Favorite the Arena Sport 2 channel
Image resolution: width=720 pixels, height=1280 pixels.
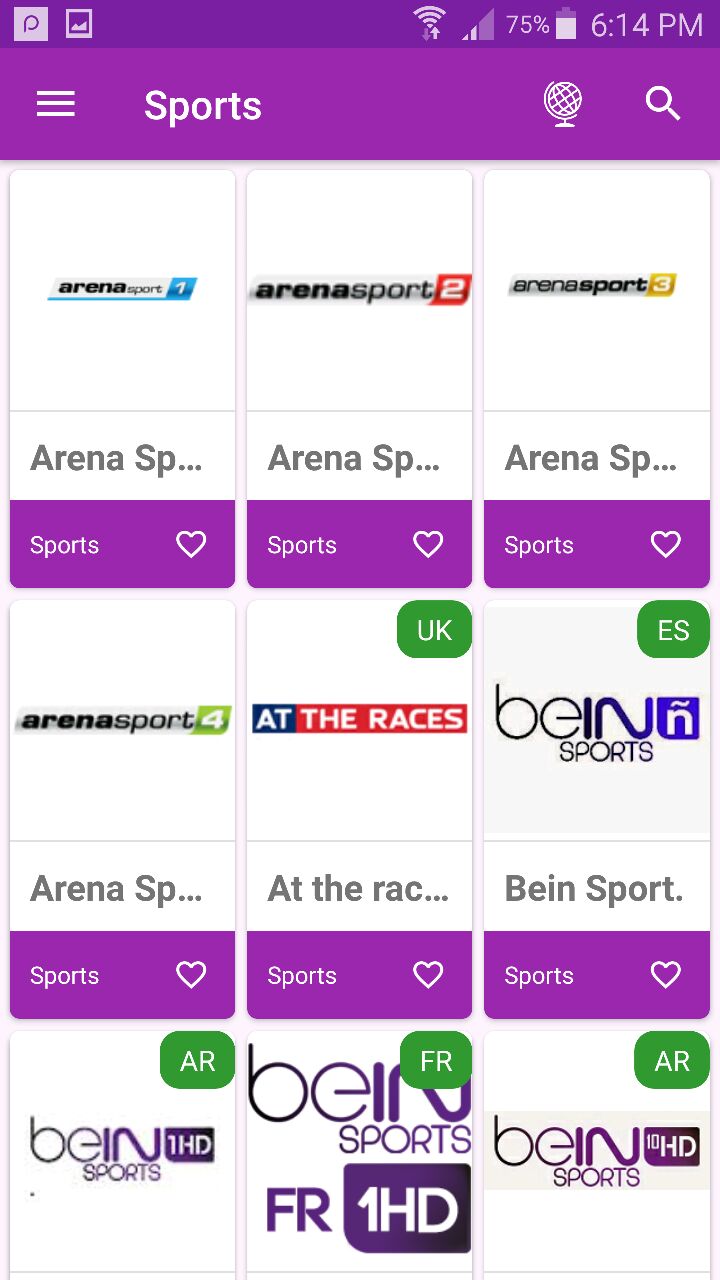click(x=428, y=544)
